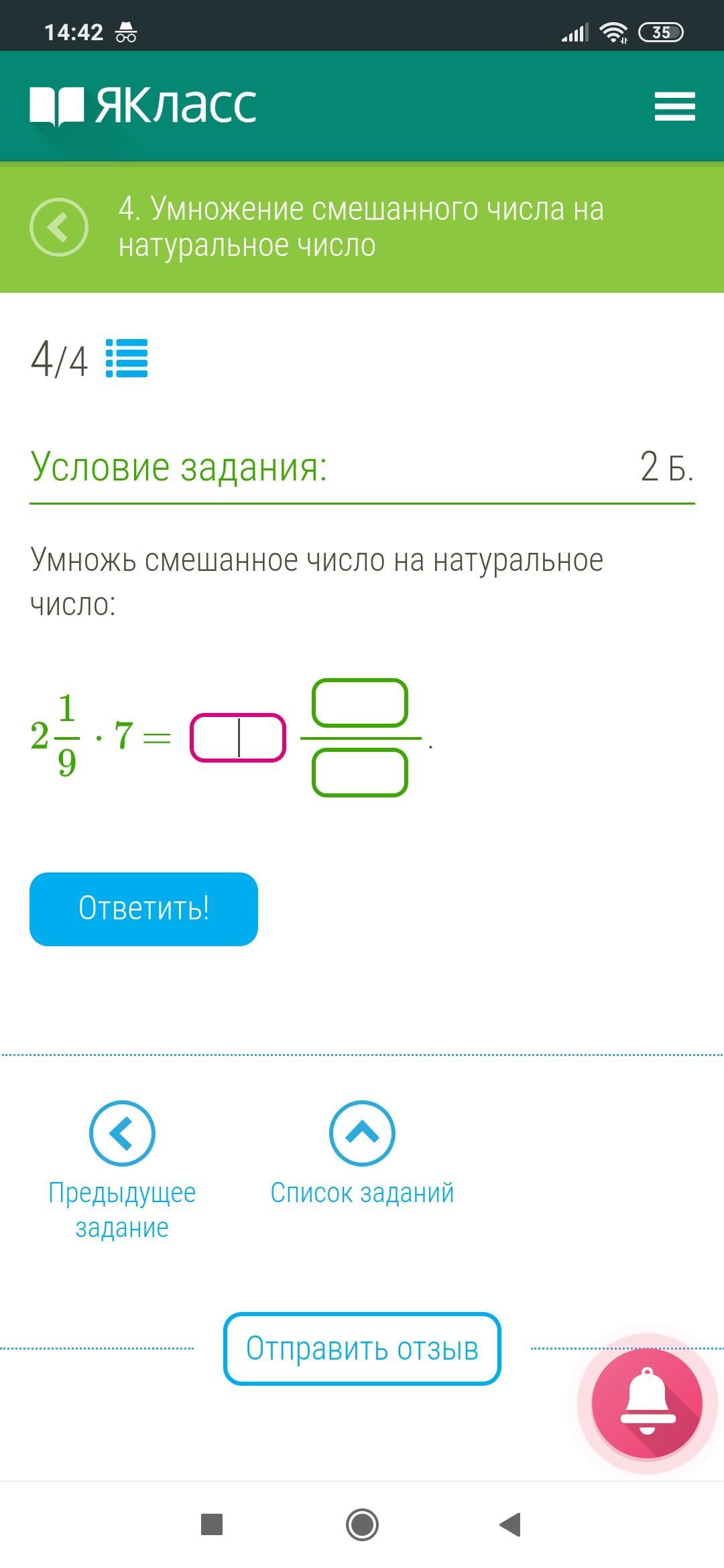
Task: Tap the denominator input box
Action: [x=360, y=773]
